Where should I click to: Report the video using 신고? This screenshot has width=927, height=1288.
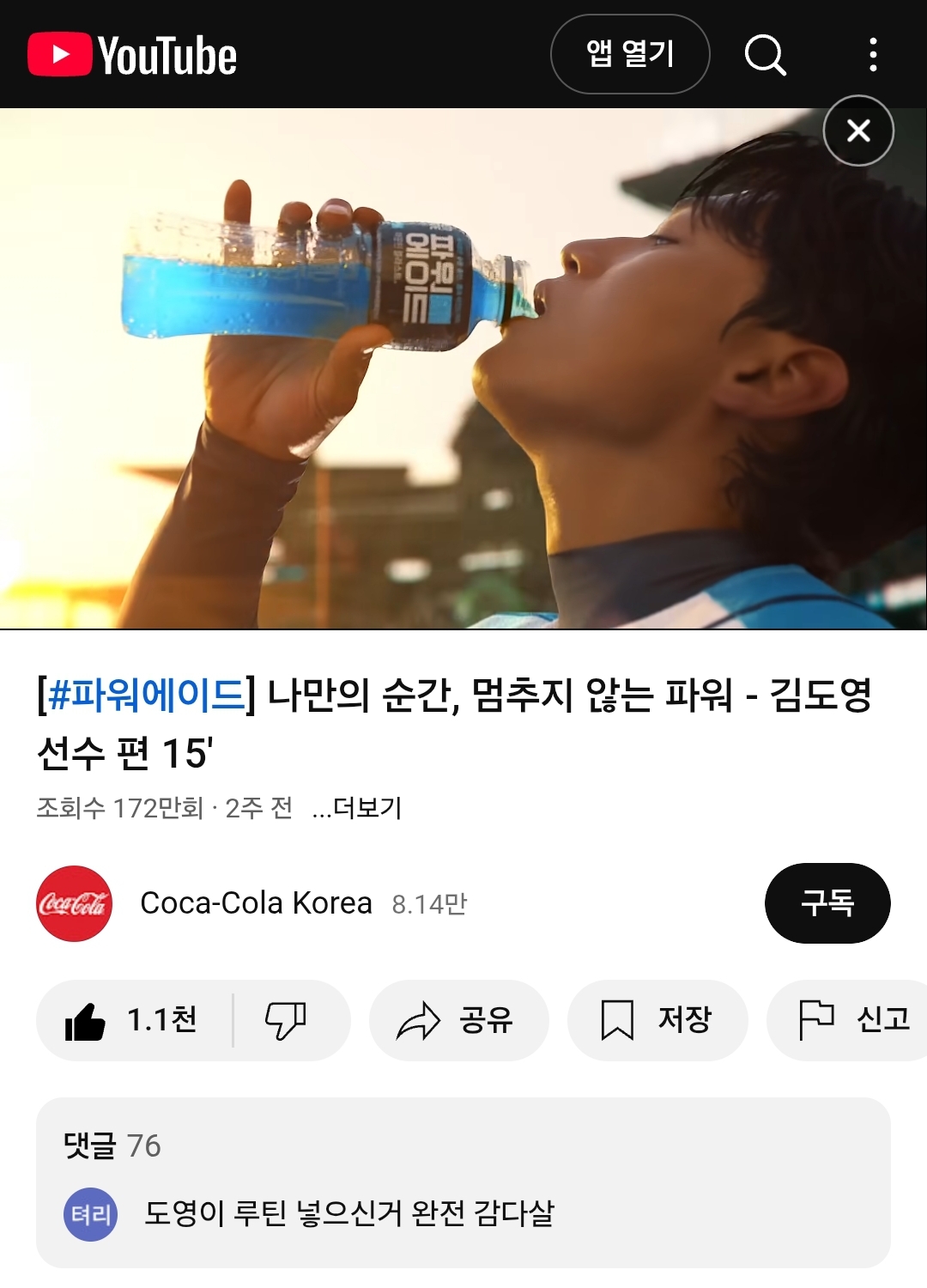tap(852, 1020)
